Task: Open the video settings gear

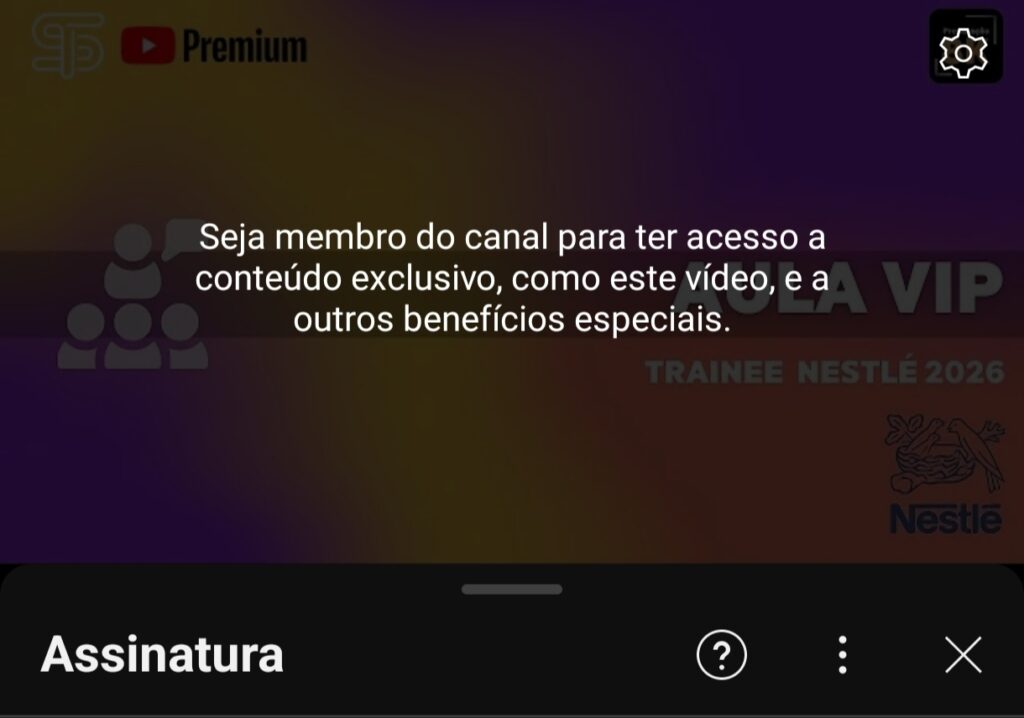Action: tap(964, 49)
